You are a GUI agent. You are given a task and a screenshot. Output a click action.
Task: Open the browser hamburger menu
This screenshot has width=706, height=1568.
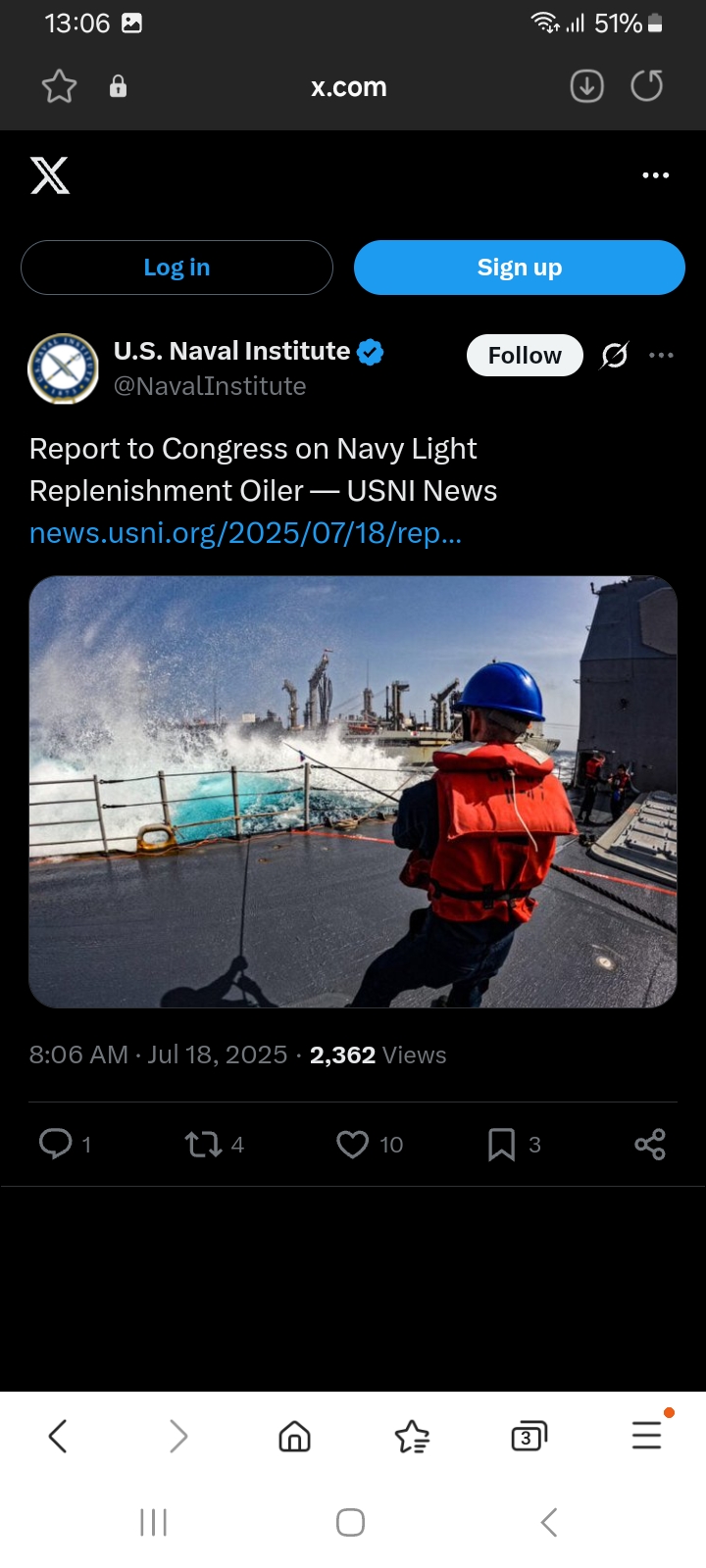(646, 1435)
